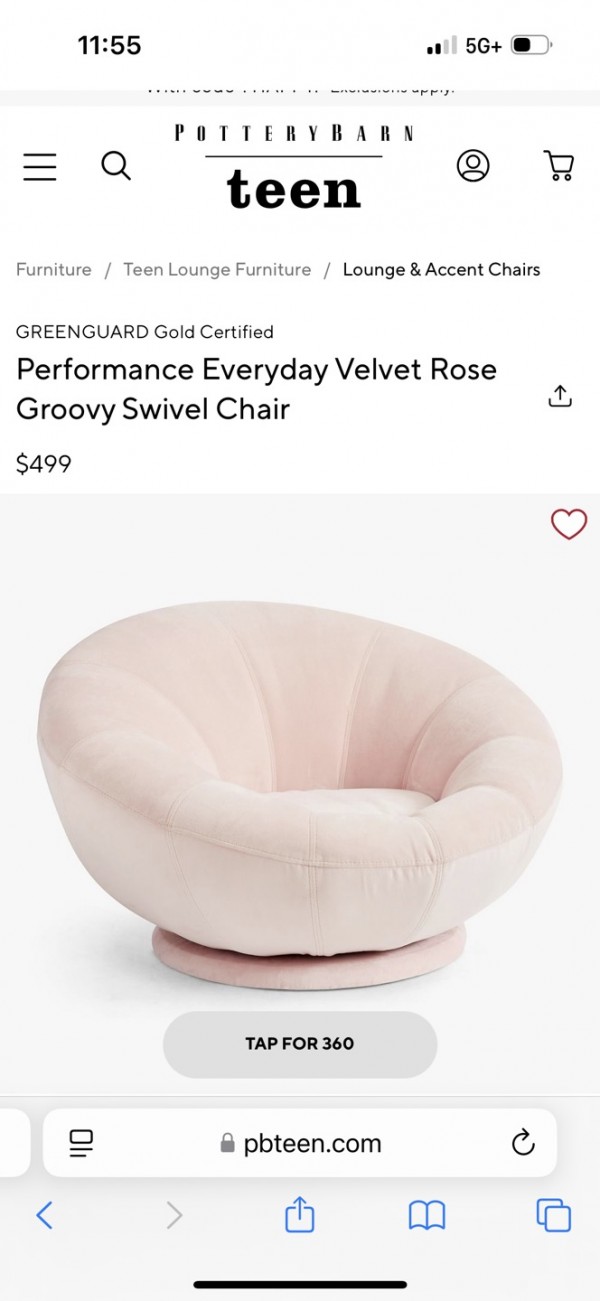600x1301 pixels.
Task: Open Safari bookmarks
Action: [x=427, y=1215]
